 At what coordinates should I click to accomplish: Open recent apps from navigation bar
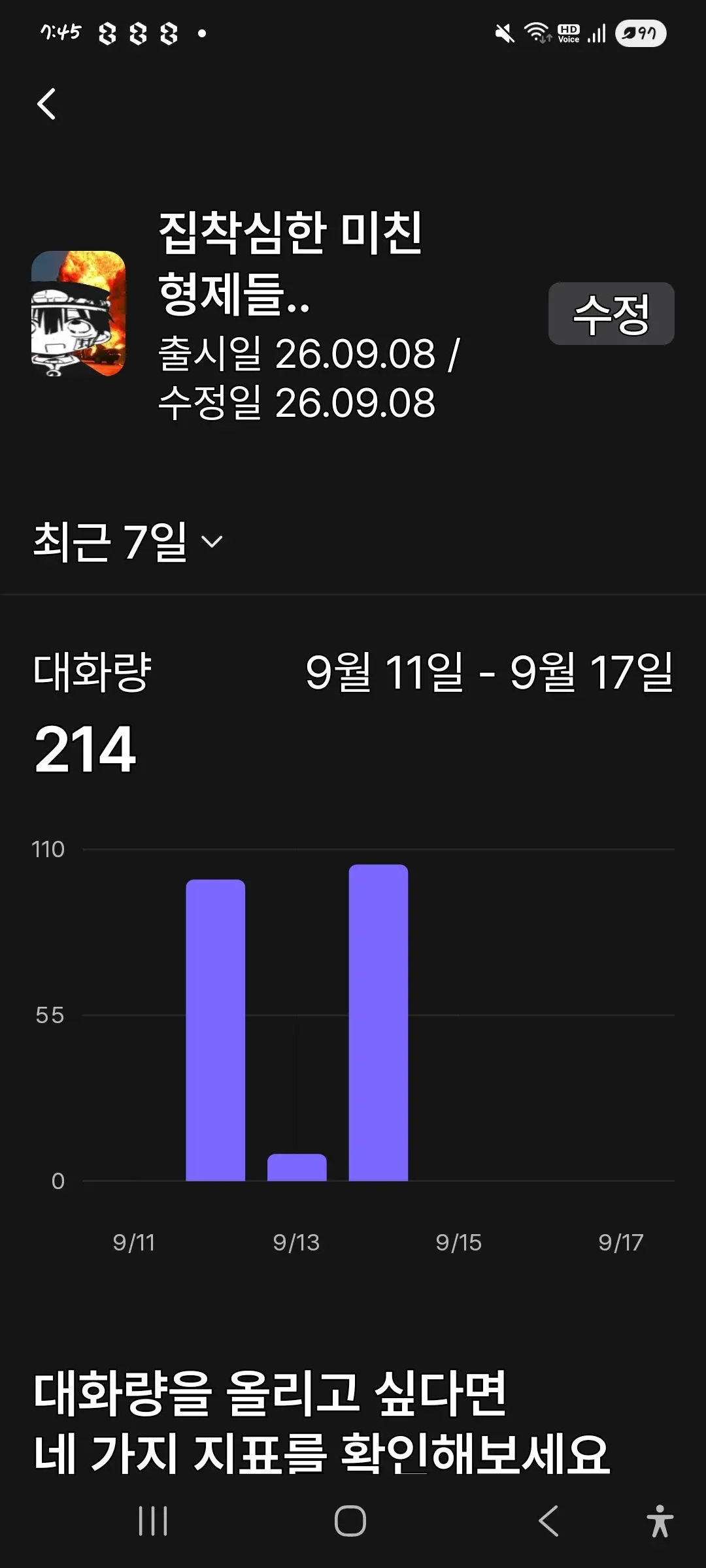[154, 1521]
